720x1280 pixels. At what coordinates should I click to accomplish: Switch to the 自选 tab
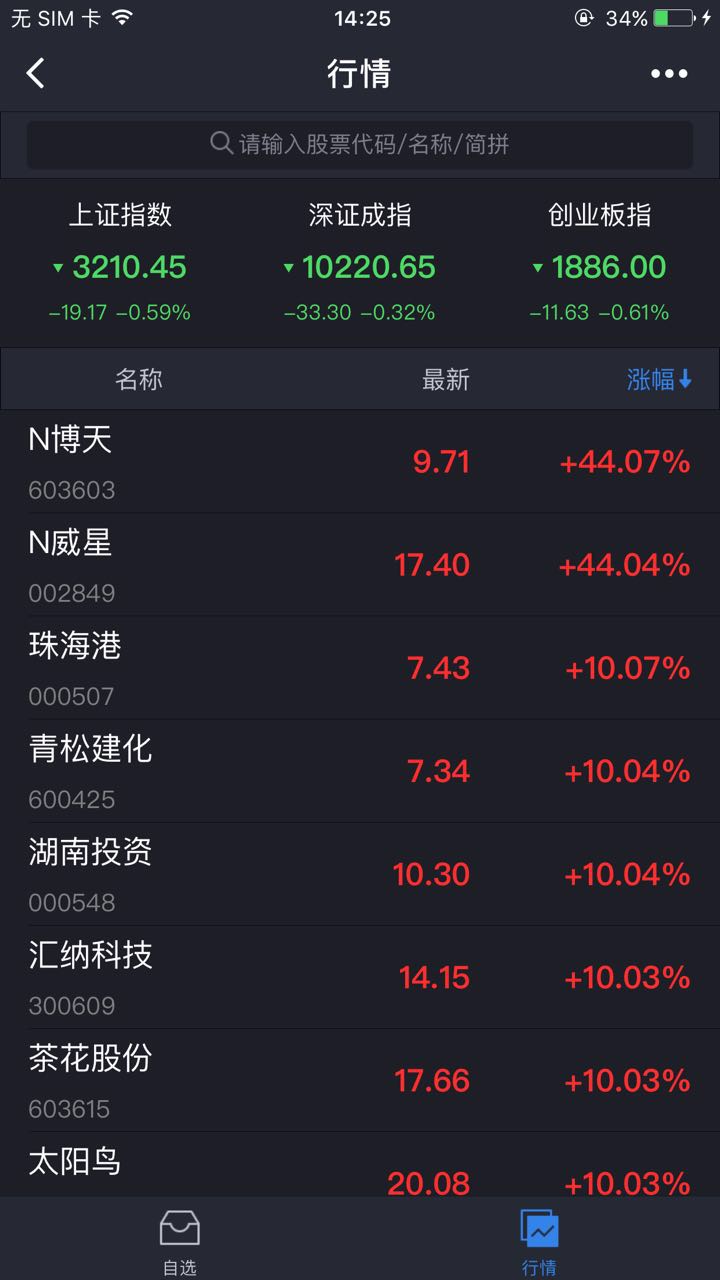(x=180, y=1241)
